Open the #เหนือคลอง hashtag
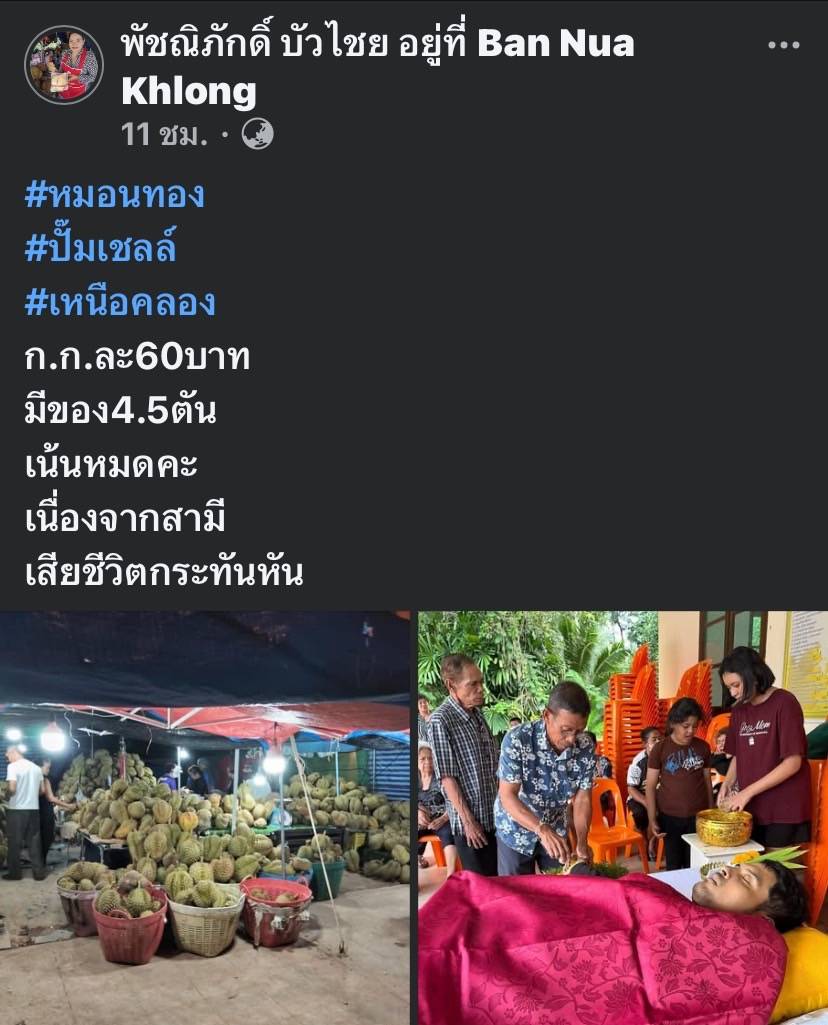828x1025 pixels. (x=119, y=302)
